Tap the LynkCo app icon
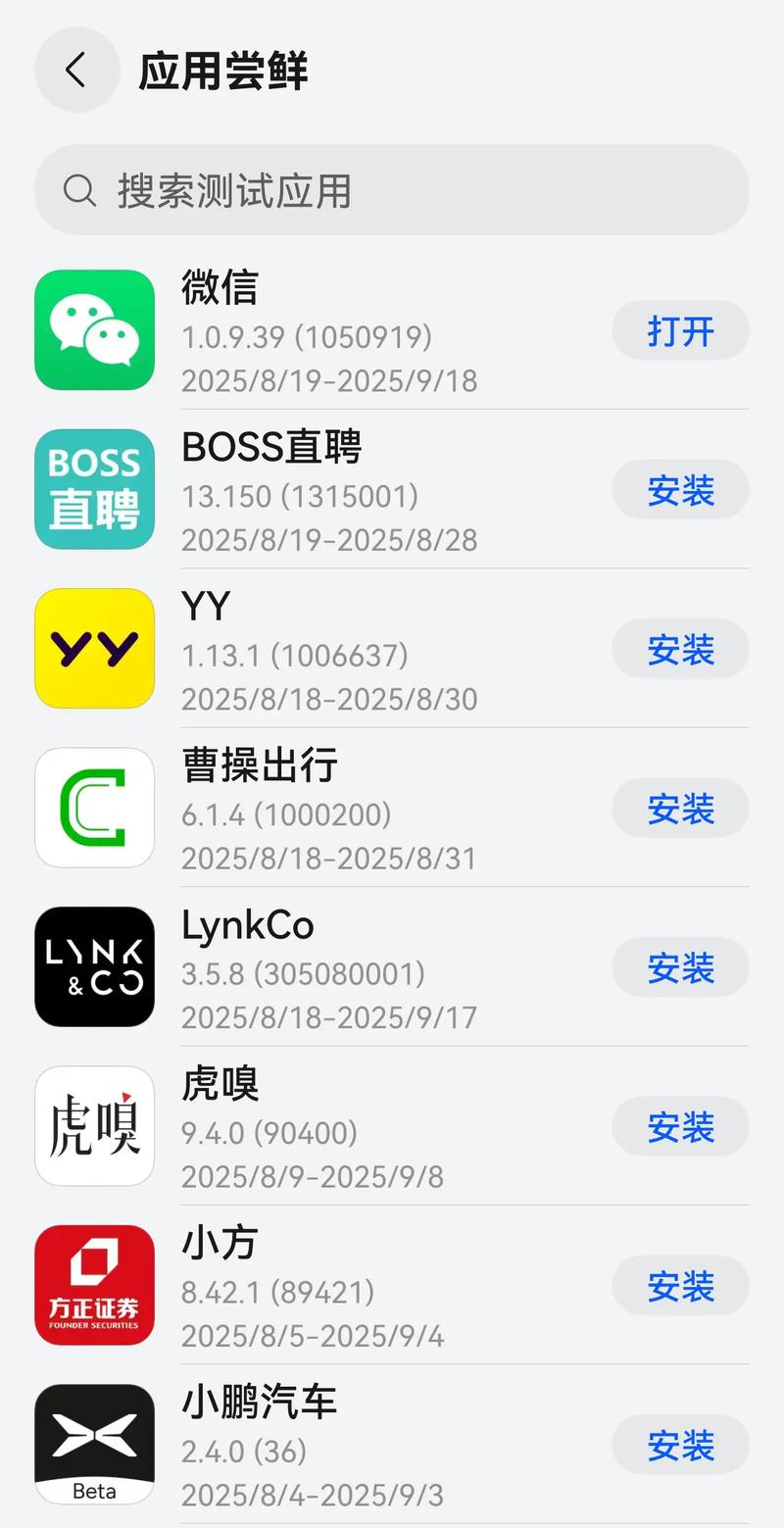Image resolution: width=784 pixels, height=1528 pixels. click(94, 967)
